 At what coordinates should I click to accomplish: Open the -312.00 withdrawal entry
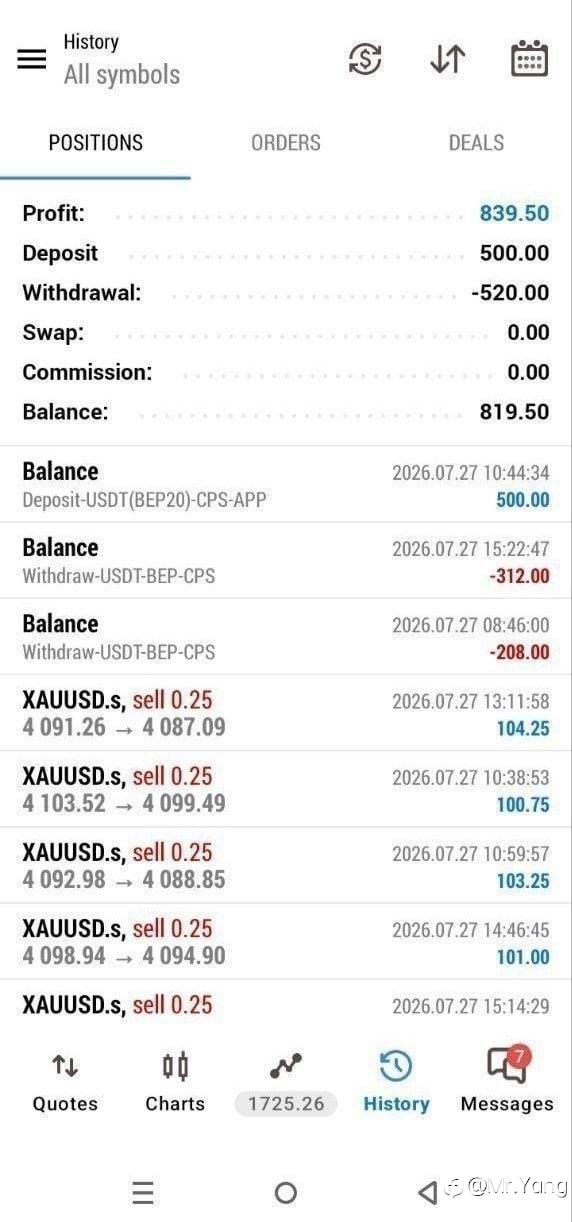point(286,561)
